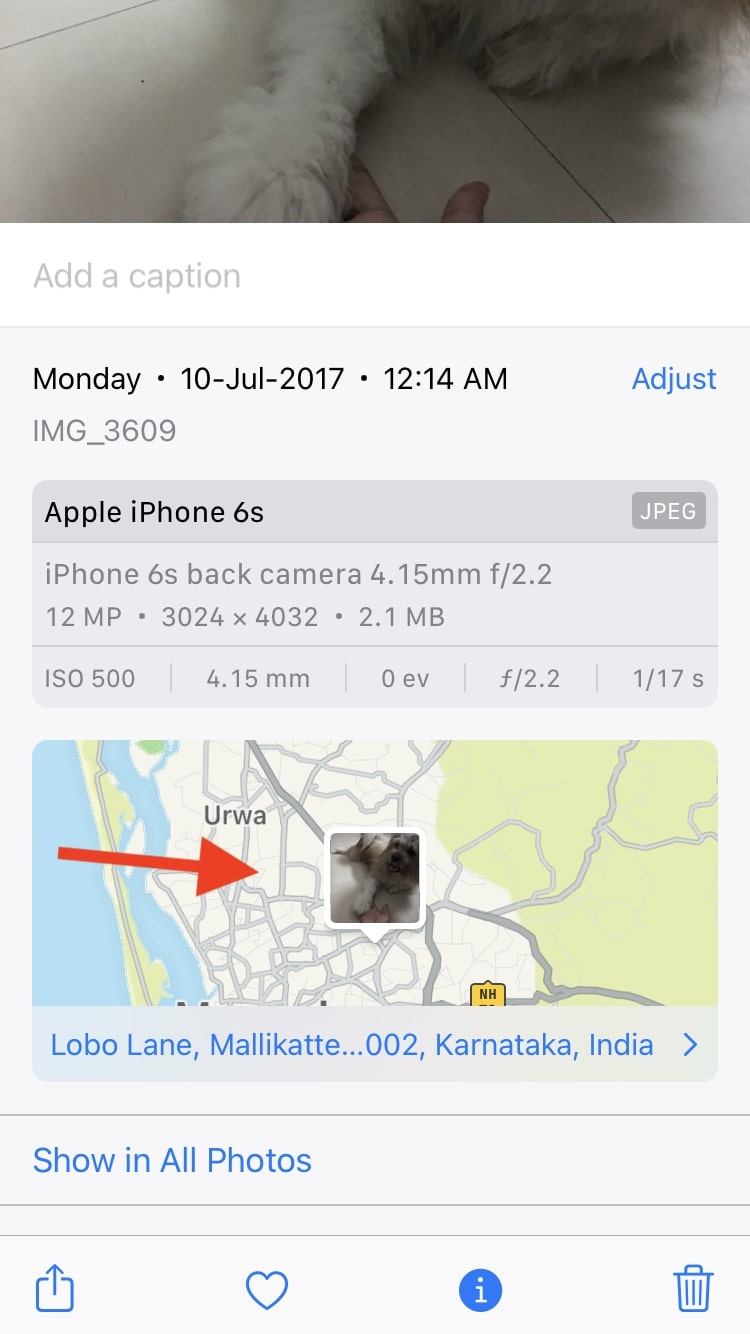This screenshot has width=750, height=1334.
Task: Close the info panel via info icon
Action: (x=480, y=1290)
